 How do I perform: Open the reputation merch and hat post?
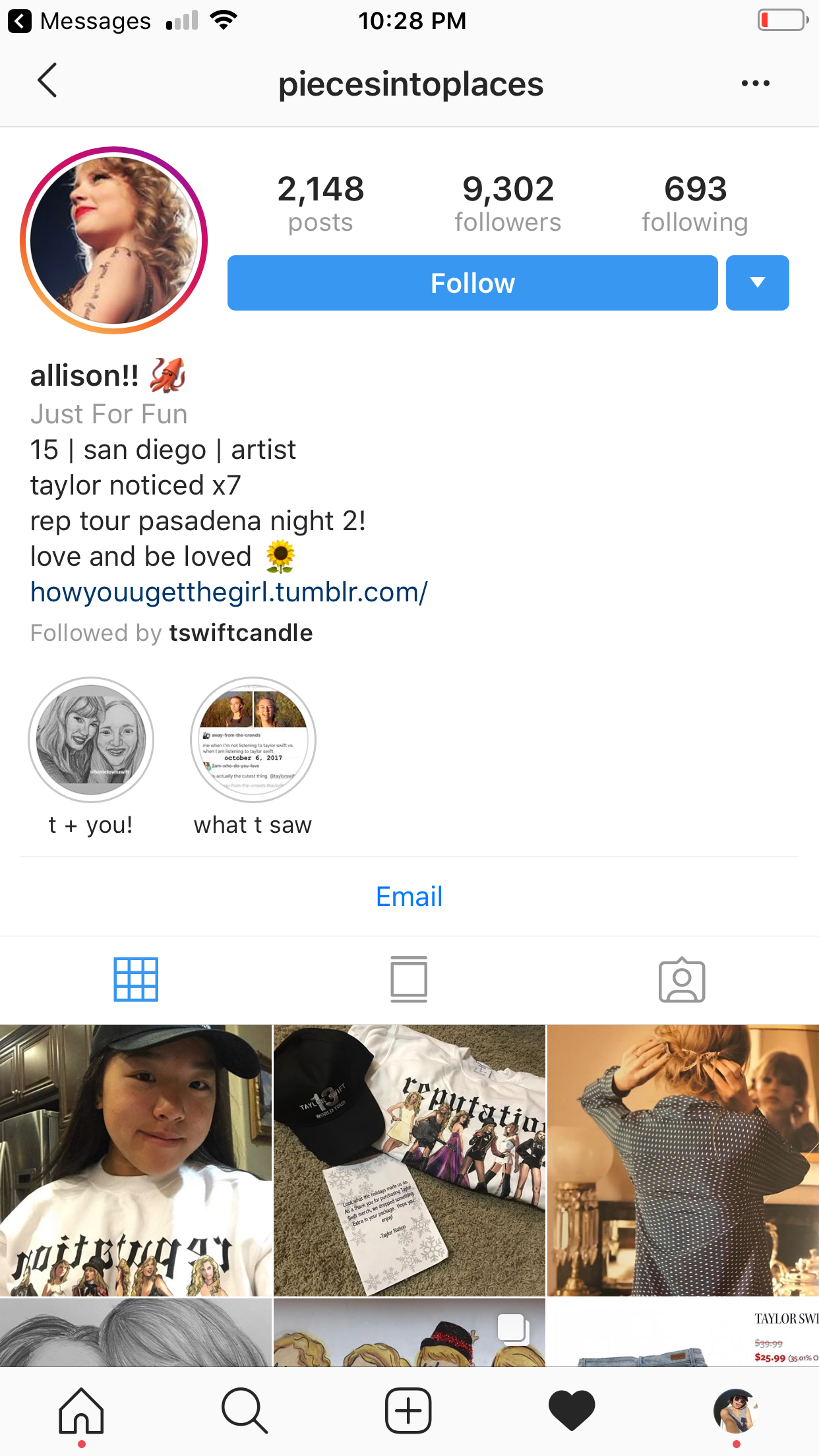click(x=409, y=1161)
